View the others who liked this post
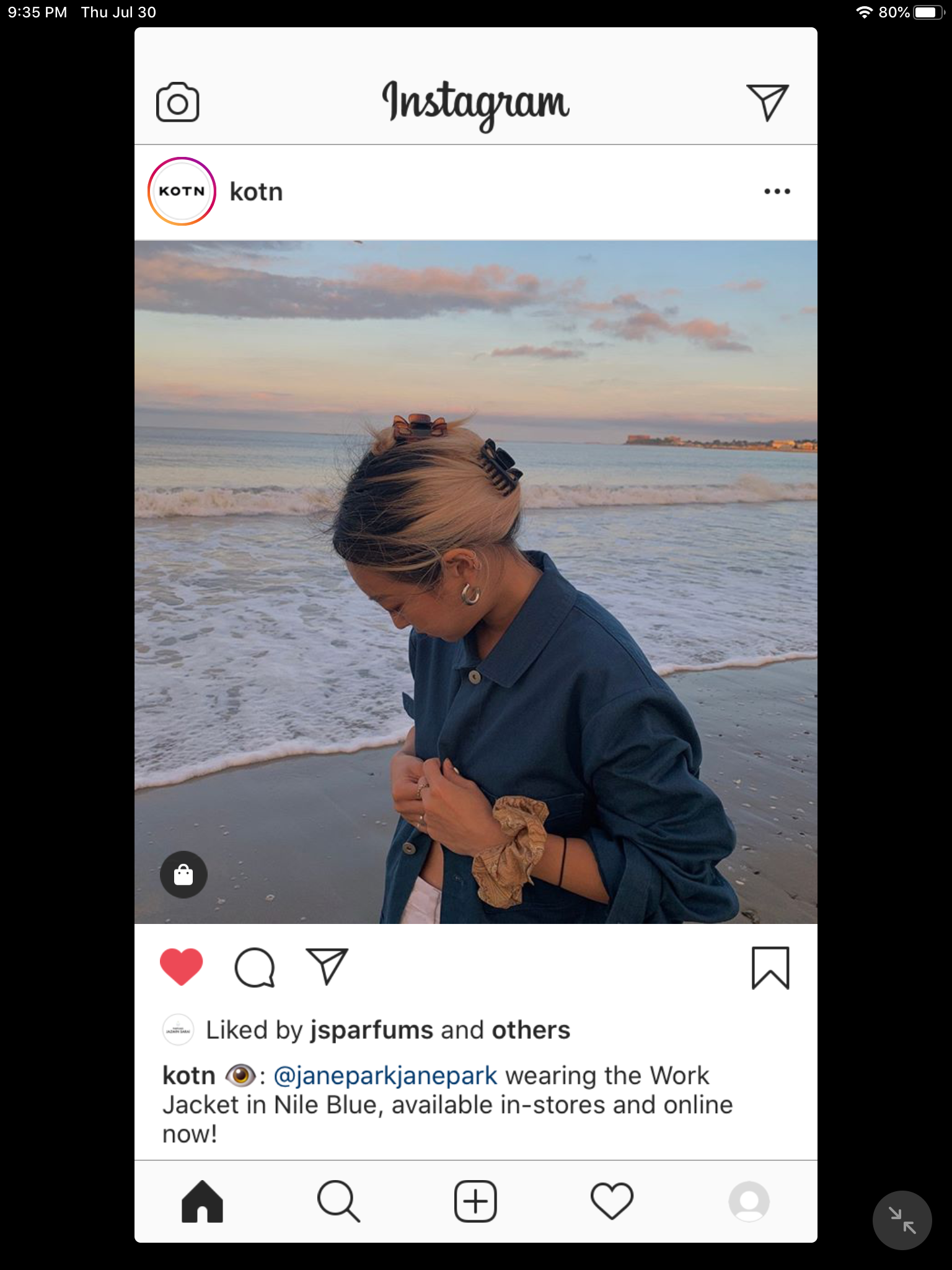 (x=531, y=1030)
